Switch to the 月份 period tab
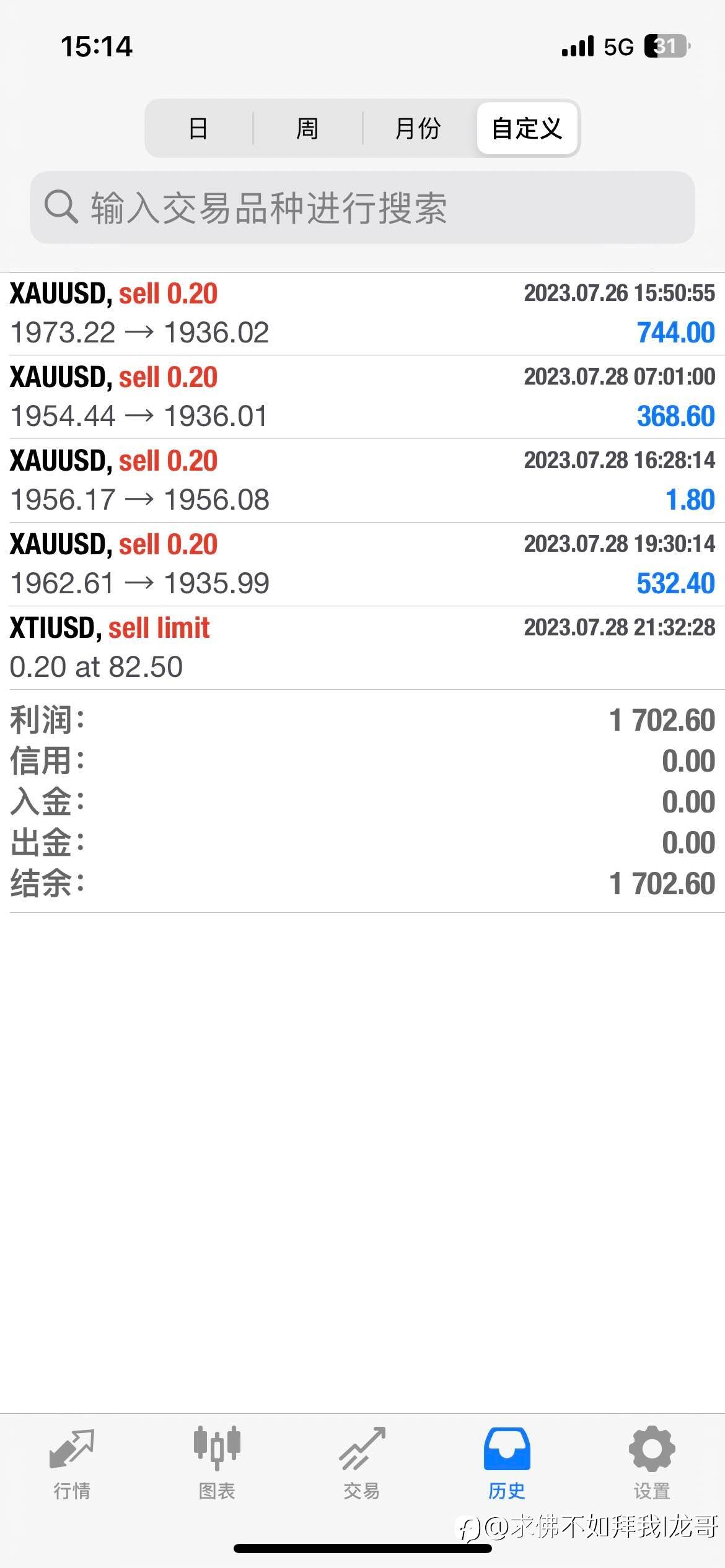725x1568 pixels. tap(418, 129)
